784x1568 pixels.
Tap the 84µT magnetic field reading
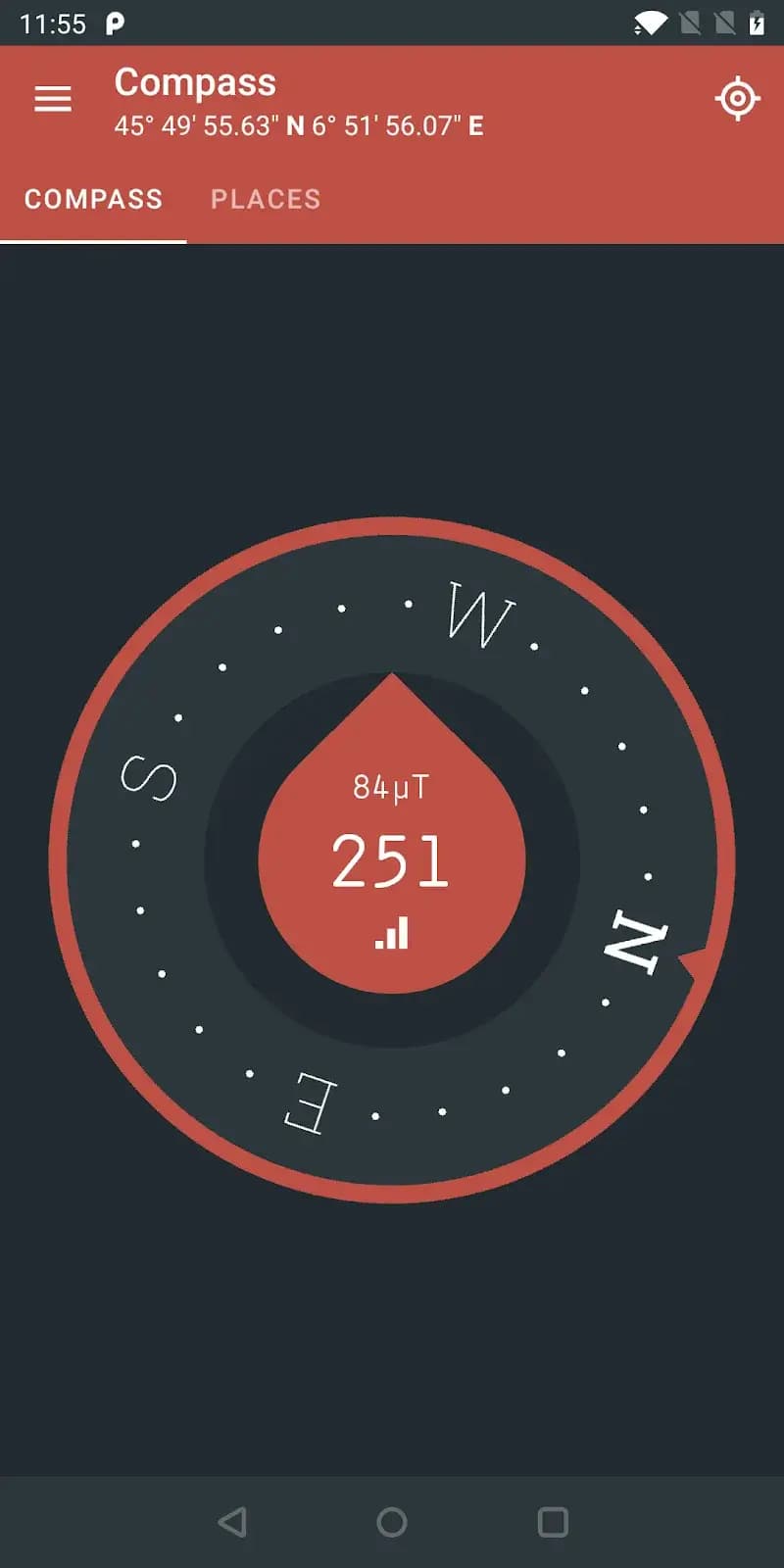[391, 786]
